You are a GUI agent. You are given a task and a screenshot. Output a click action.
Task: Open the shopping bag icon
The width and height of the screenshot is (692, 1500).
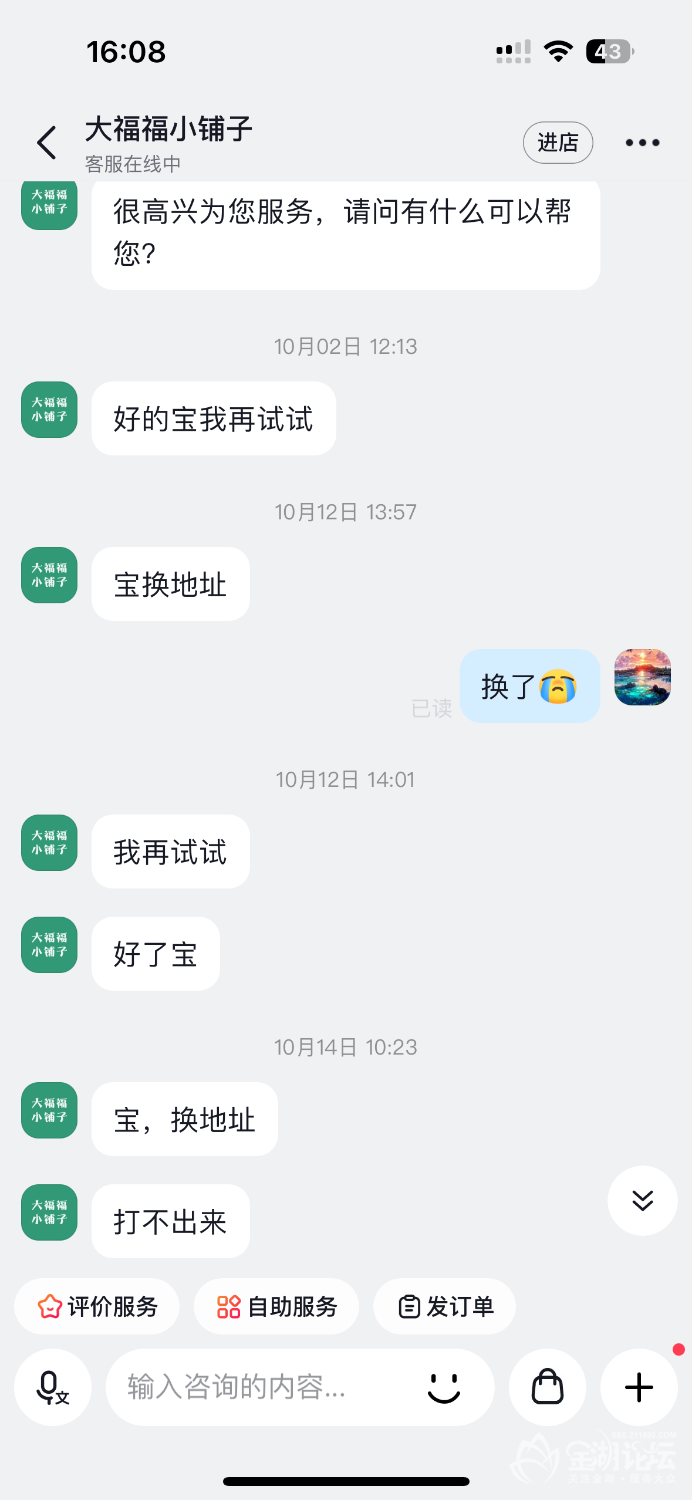pyautogui.click(x=547, y=1387)
